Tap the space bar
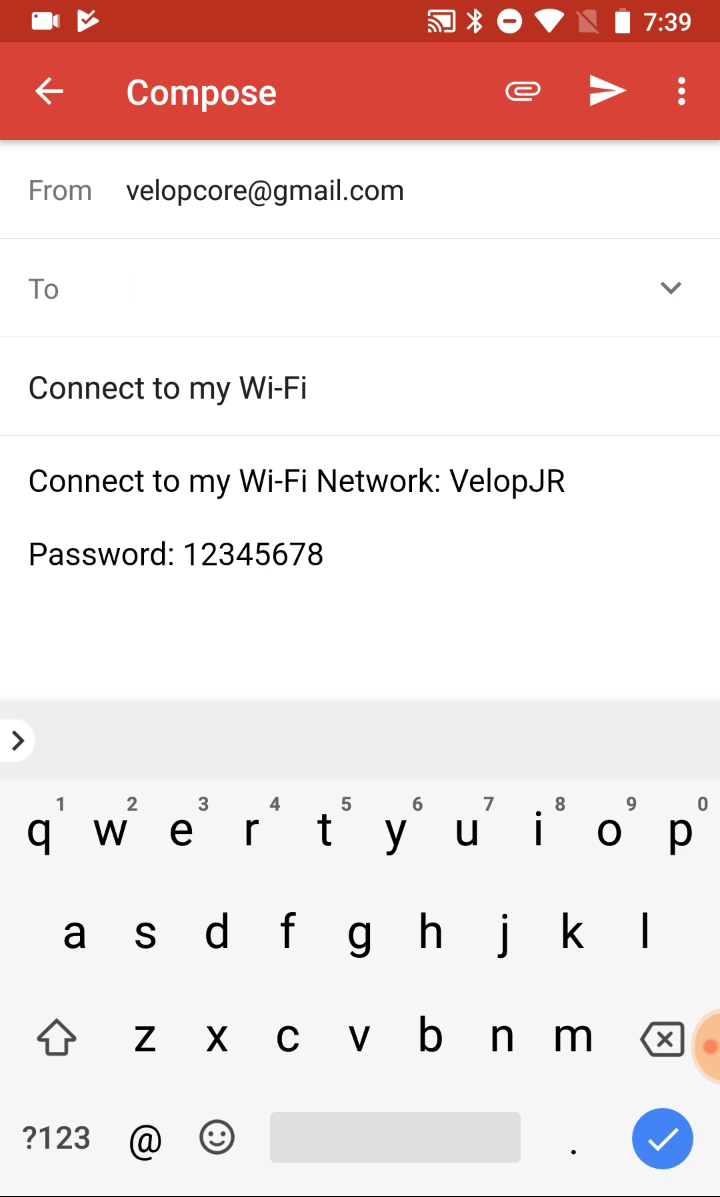 tap(395, 1137)
